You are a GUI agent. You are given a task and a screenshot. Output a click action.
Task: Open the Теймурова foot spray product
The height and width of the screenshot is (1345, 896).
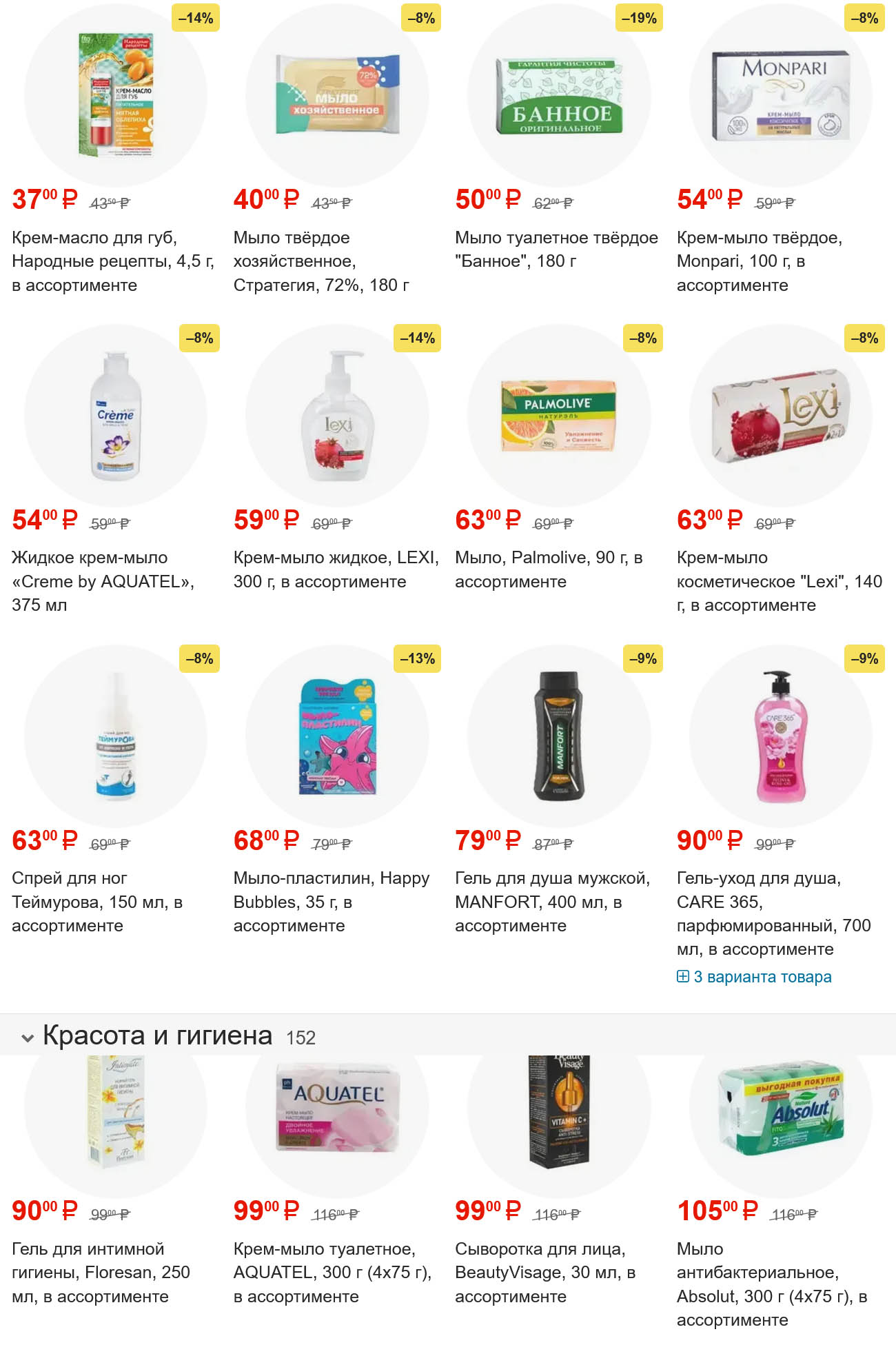click(x=96, y=901)
